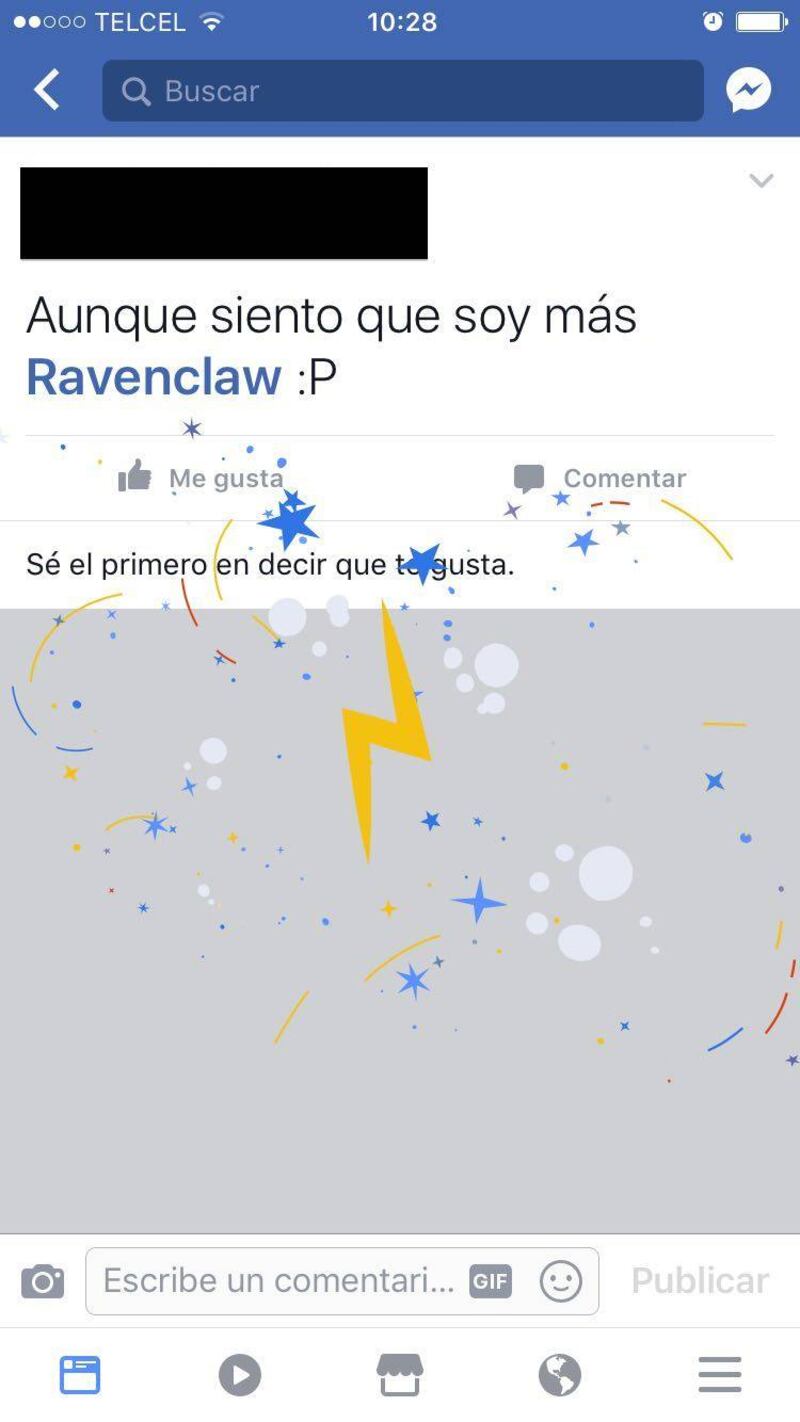Open the GIF picker

(x=490, y=1281)
